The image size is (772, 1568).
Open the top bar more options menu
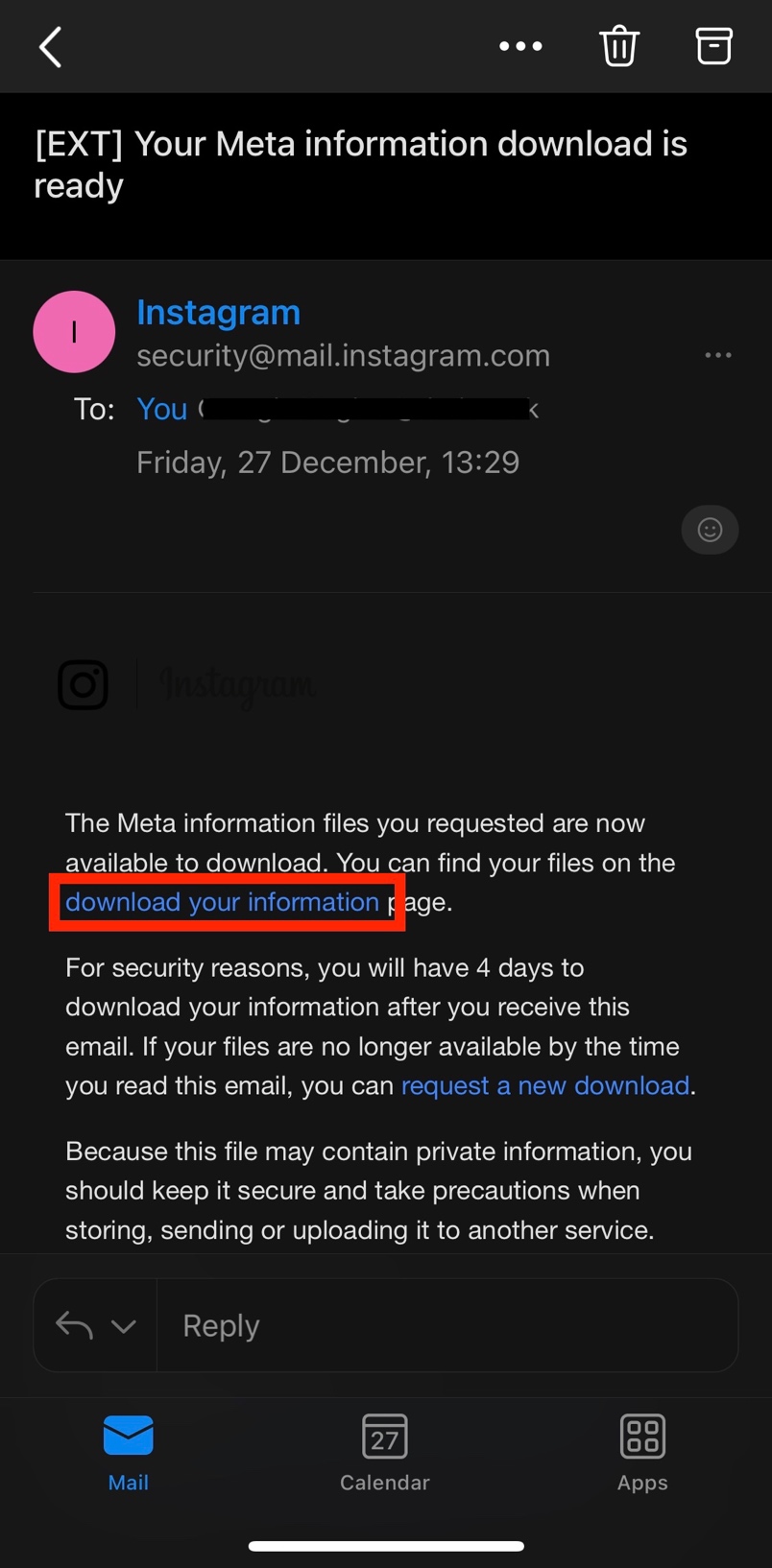coord(520,46)
